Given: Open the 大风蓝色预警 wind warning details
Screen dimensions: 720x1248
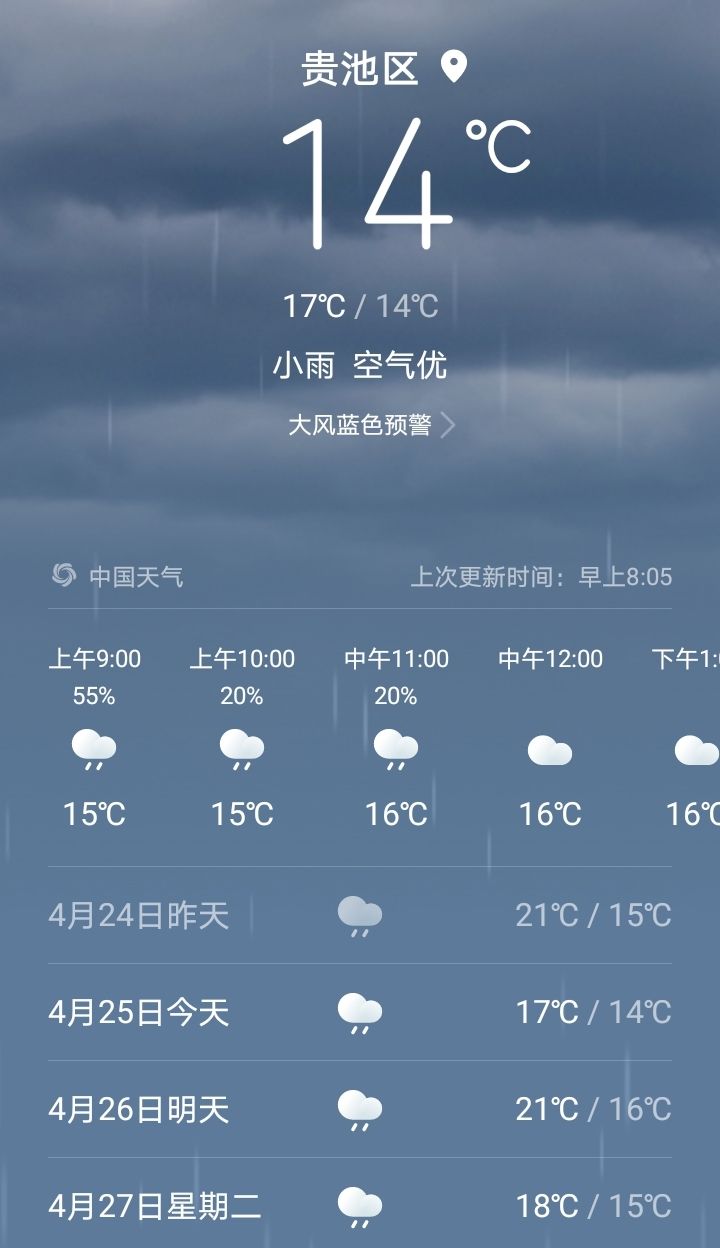Looking at the screenshot, I should 370,425.
